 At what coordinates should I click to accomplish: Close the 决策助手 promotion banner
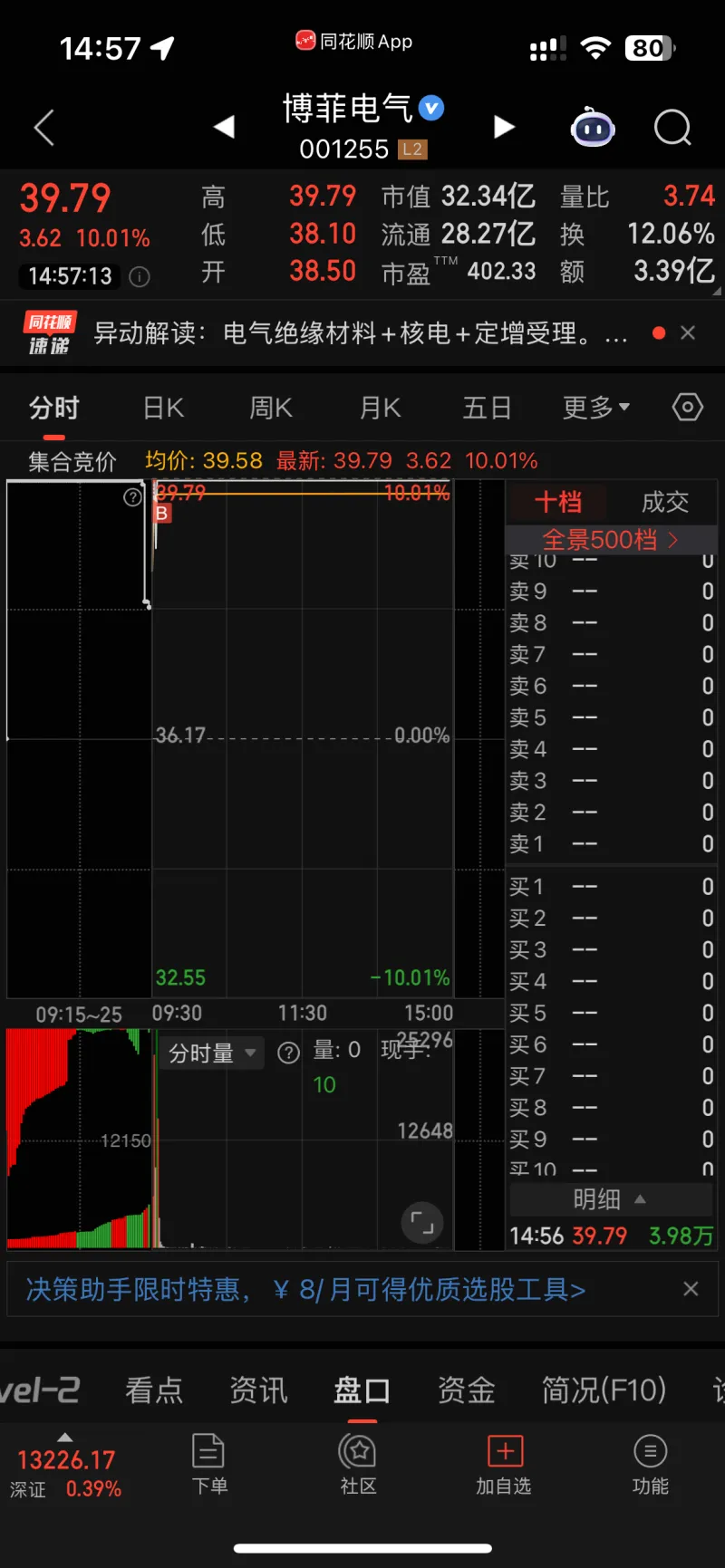click(691, 1289)
